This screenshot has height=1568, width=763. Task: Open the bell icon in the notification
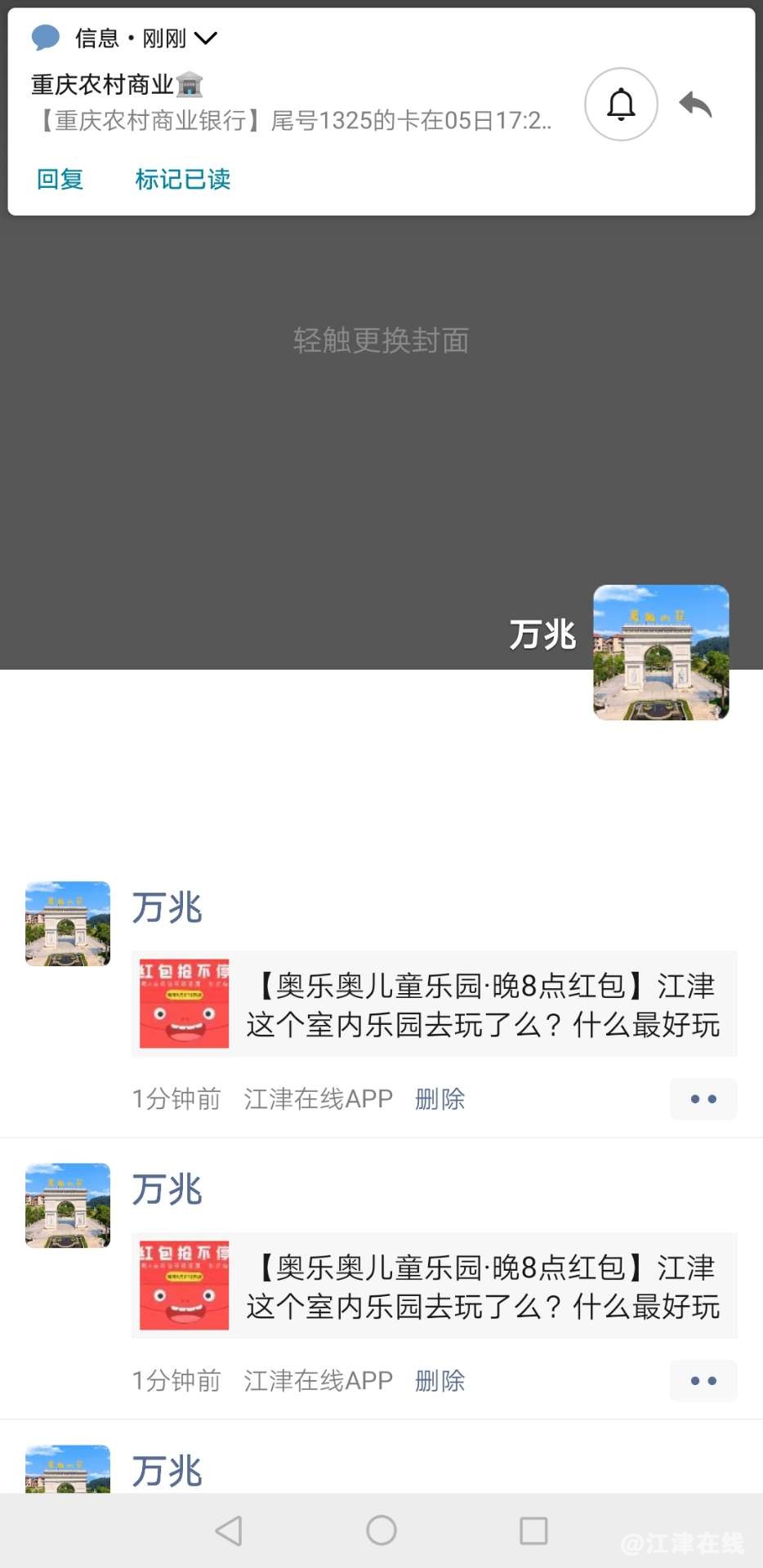(x=621, y=105)
